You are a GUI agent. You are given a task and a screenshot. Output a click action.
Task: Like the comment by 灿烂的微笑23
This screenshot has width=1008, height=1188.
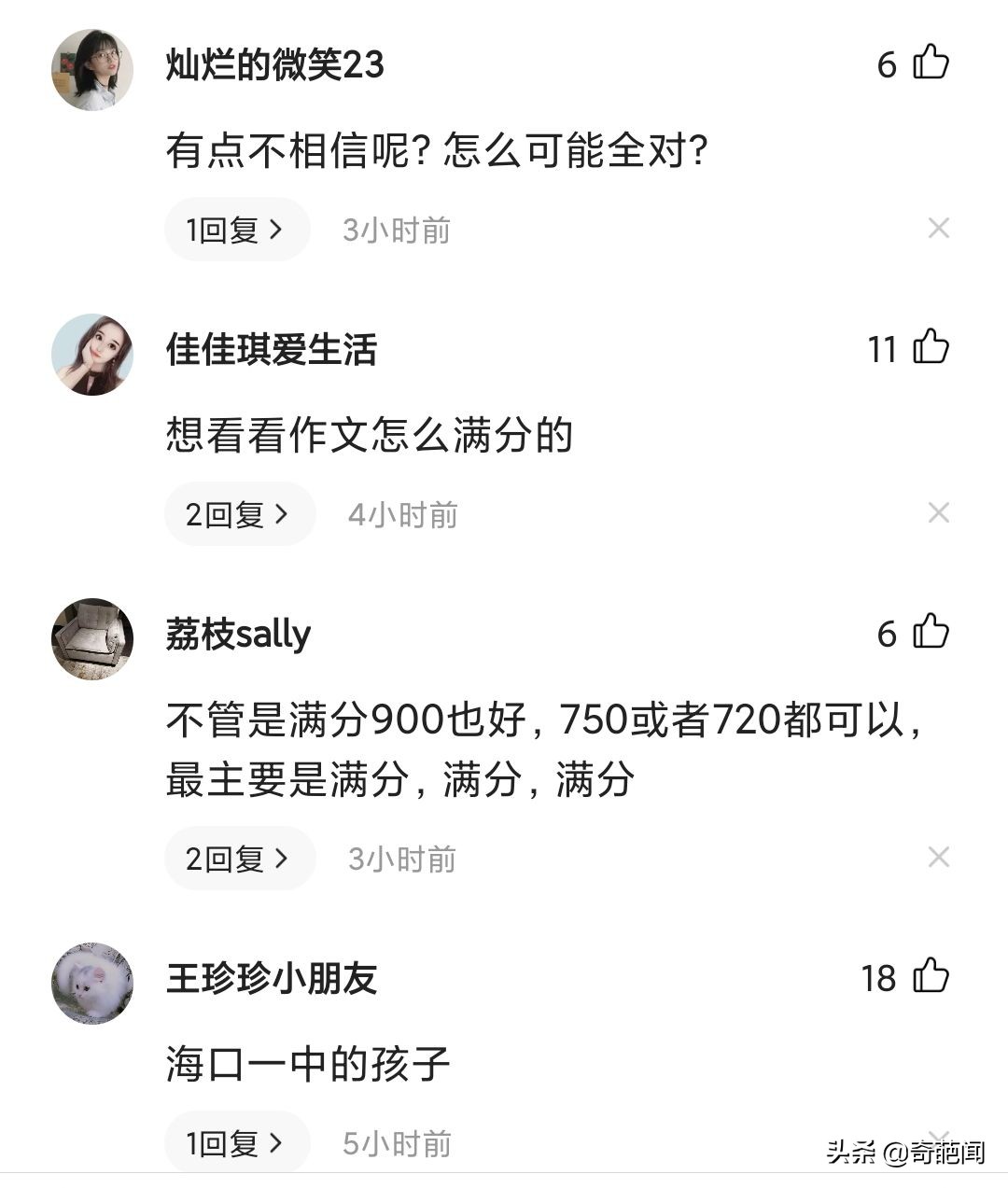tap(931, 63)
